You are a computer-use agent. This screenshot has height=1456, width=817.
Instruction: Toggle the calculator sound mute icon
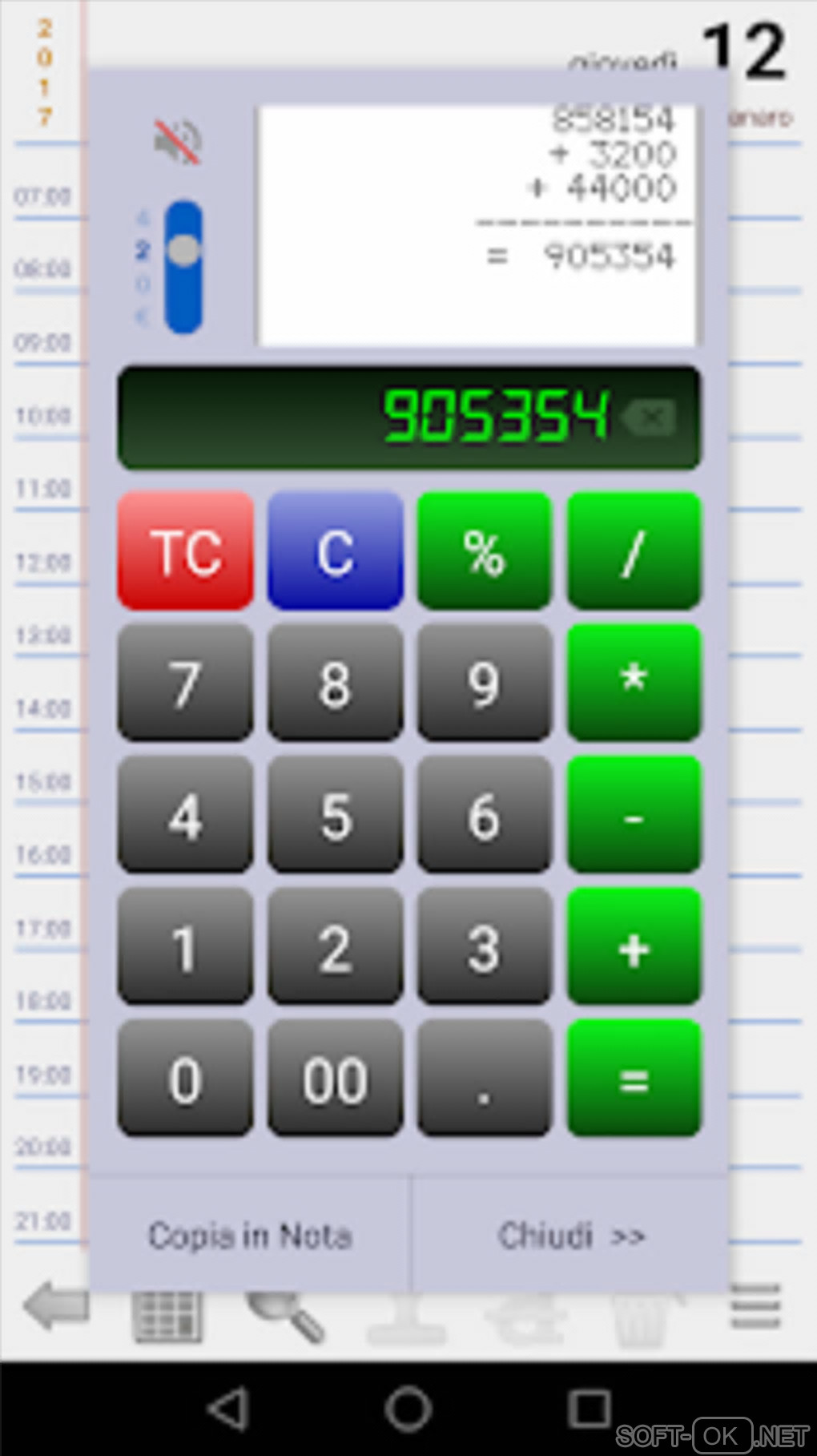177,142
